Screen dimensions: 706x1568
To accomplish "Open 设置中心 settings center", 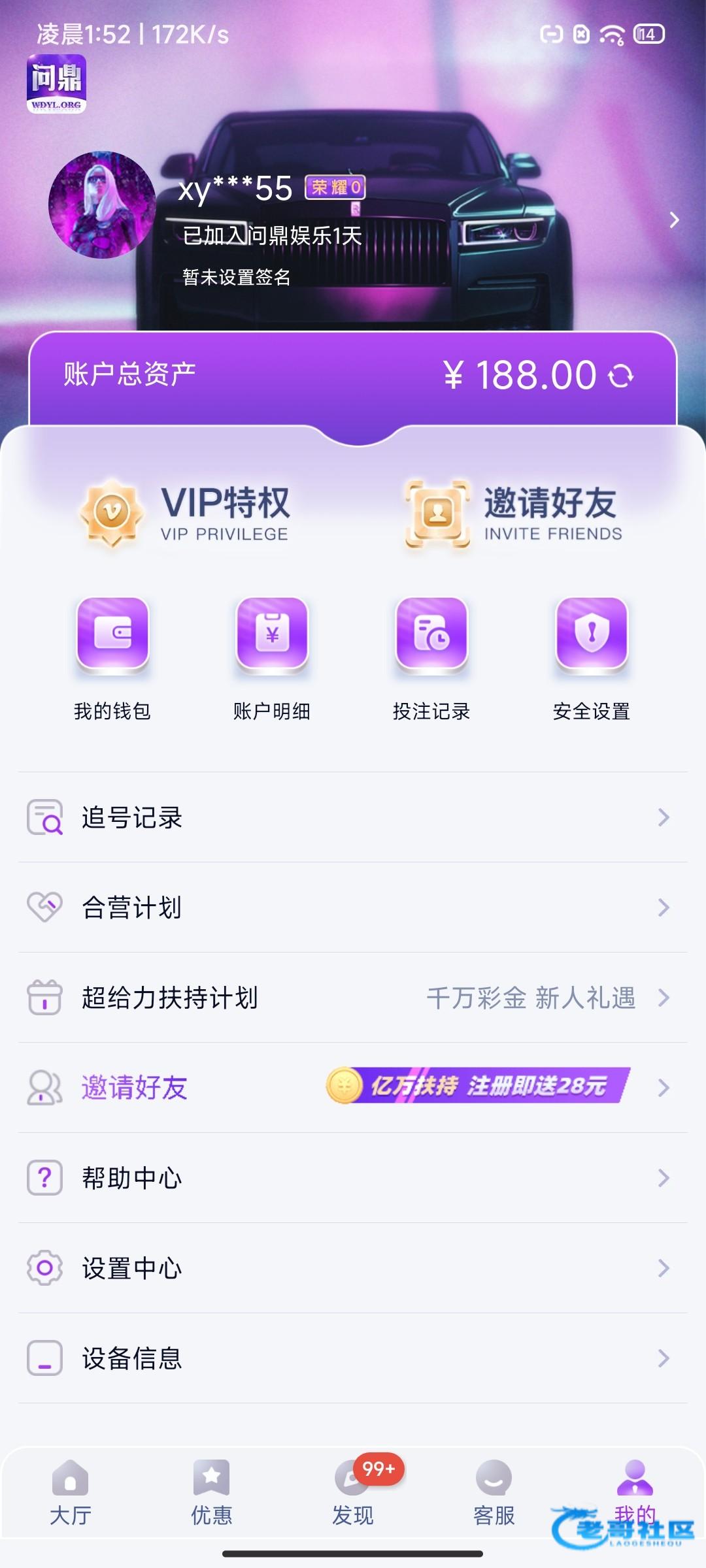I will pyautogui.click(x=353, y=1268).
